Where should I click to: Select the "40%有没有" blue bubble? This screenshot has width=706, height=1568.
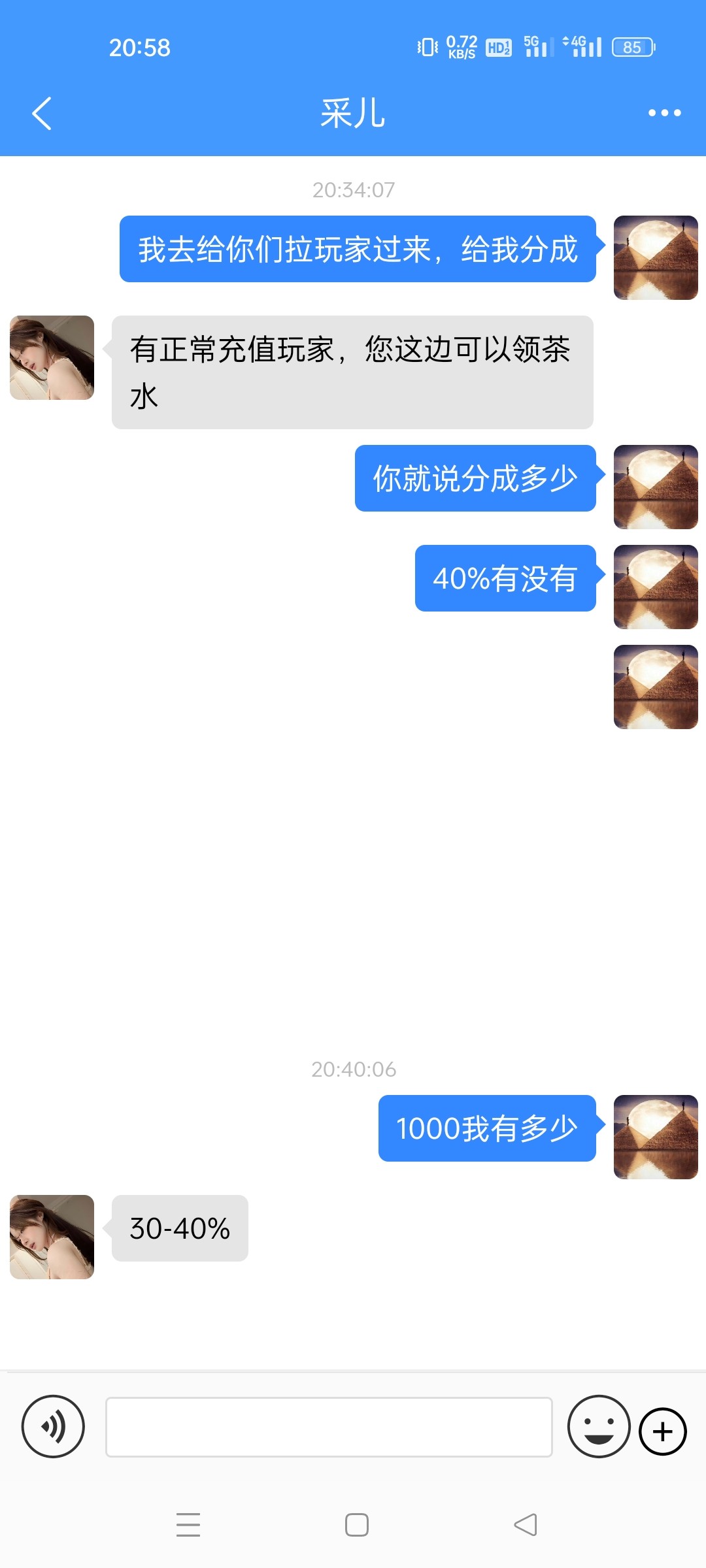pos(504,578)
